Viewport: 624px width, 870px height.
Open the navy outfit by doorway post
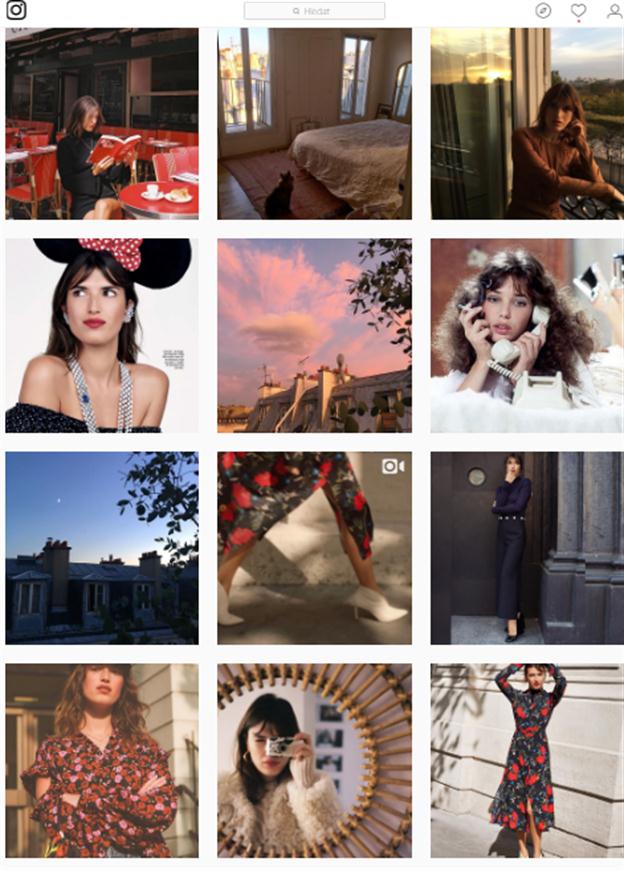[x=527, y=548]
